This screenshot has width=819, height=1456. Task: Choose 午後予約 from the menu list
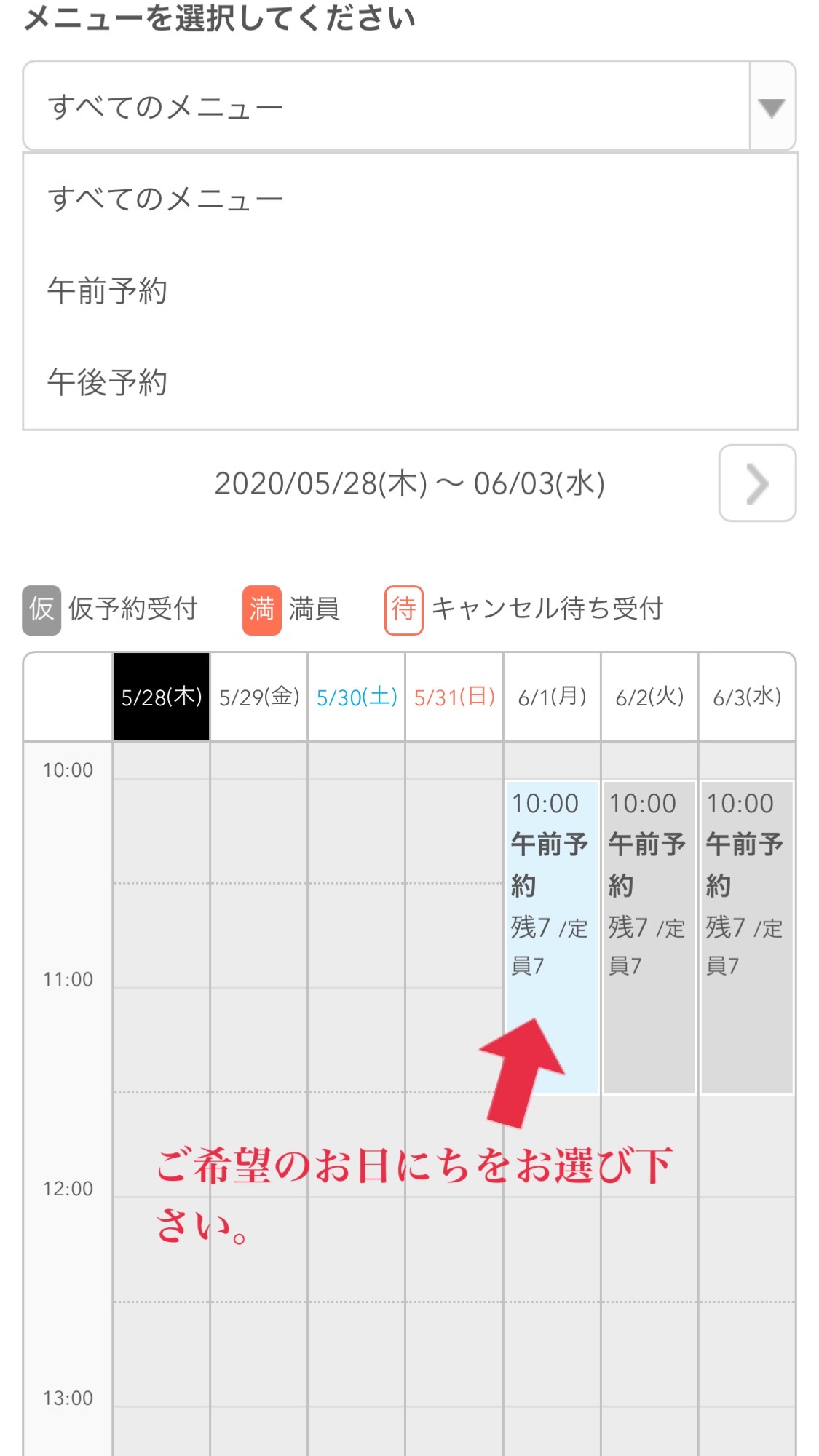click(x=411, y=382)
